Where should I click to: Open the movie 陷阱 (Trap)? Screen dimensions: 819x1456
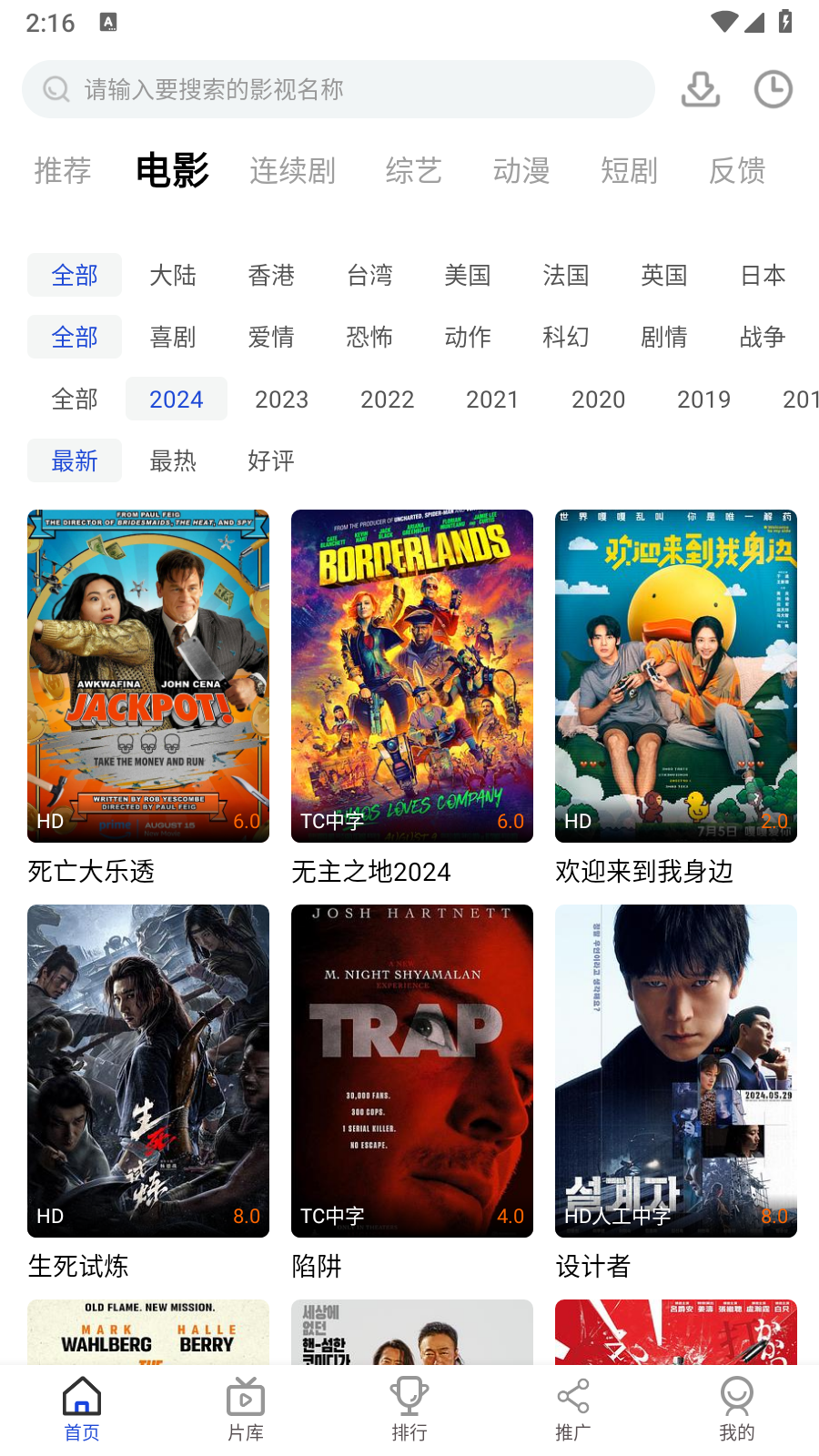tap(411, 1070)
